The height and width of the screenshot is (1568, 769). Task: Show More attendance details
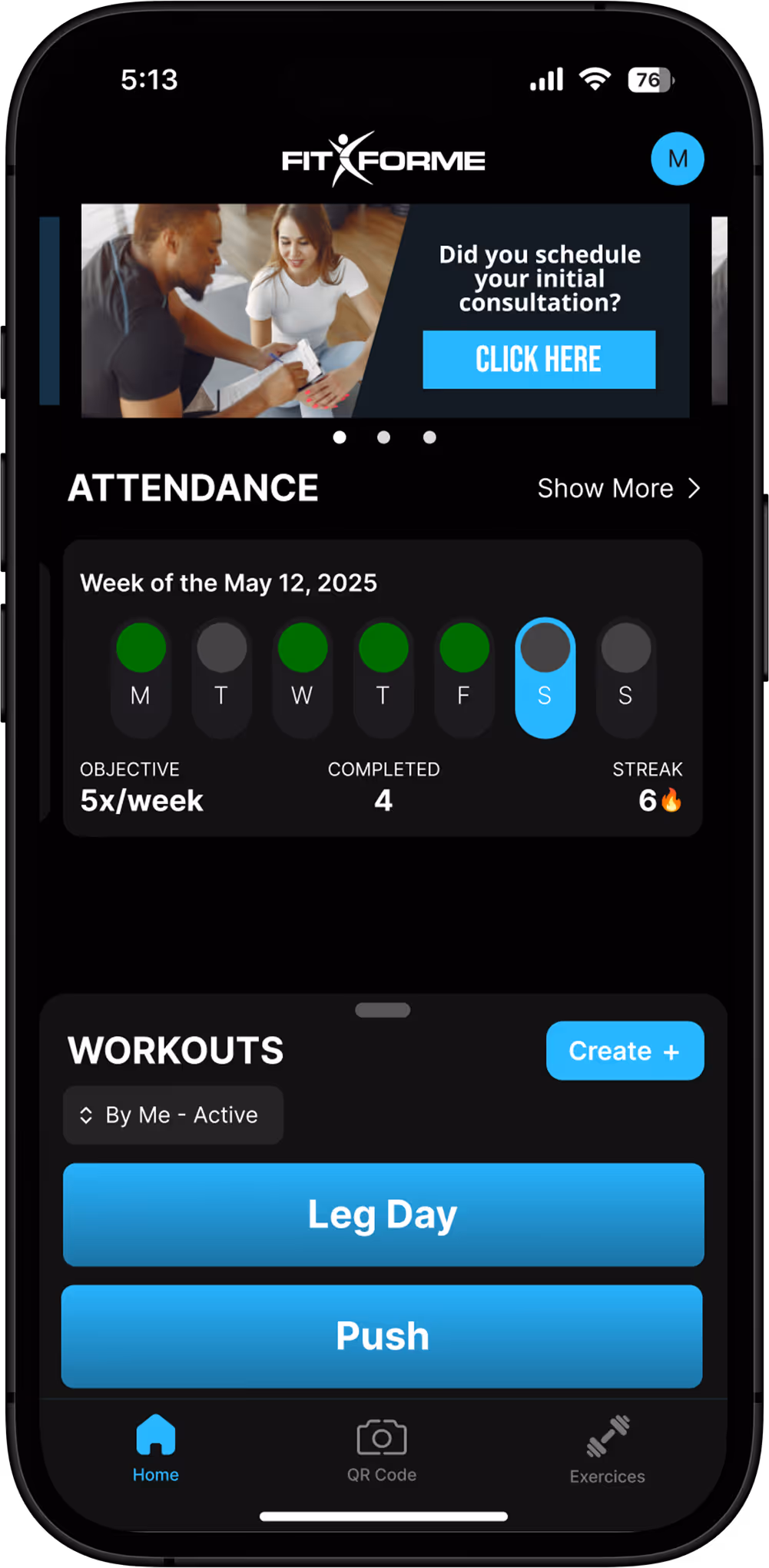point(618,488)
